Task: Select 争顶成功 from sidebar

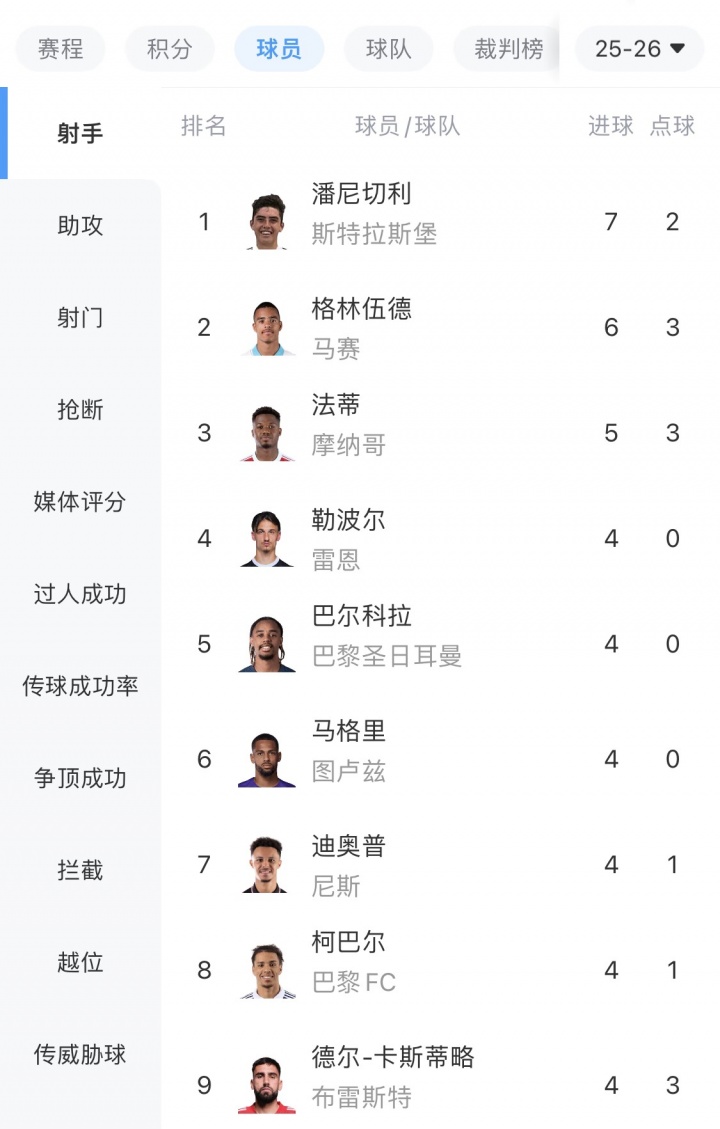Action: click(x=80, y=779)
